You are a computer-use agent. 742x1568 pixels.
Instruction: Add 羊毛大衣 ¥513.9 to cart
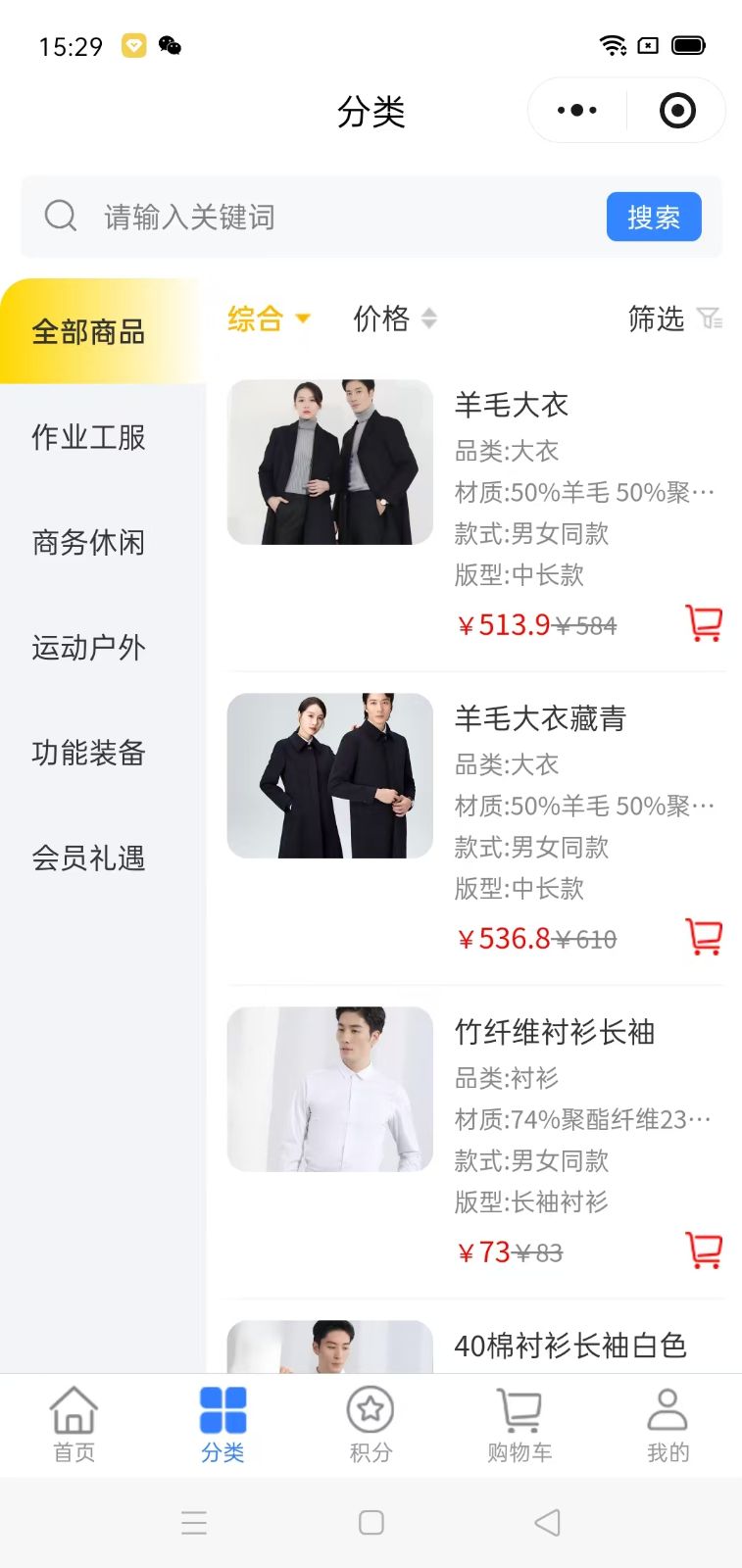coord(703,623)
